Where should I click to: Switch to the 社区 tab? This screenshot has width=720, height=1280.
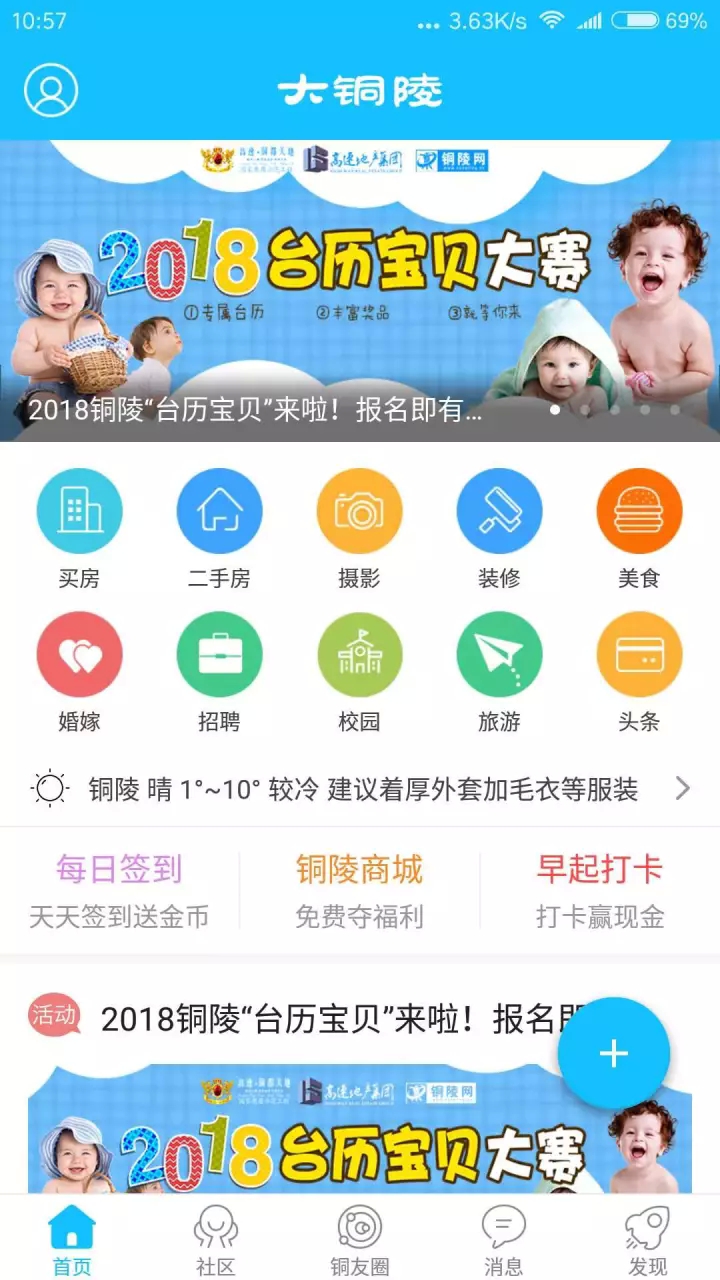click(215, 1240)
